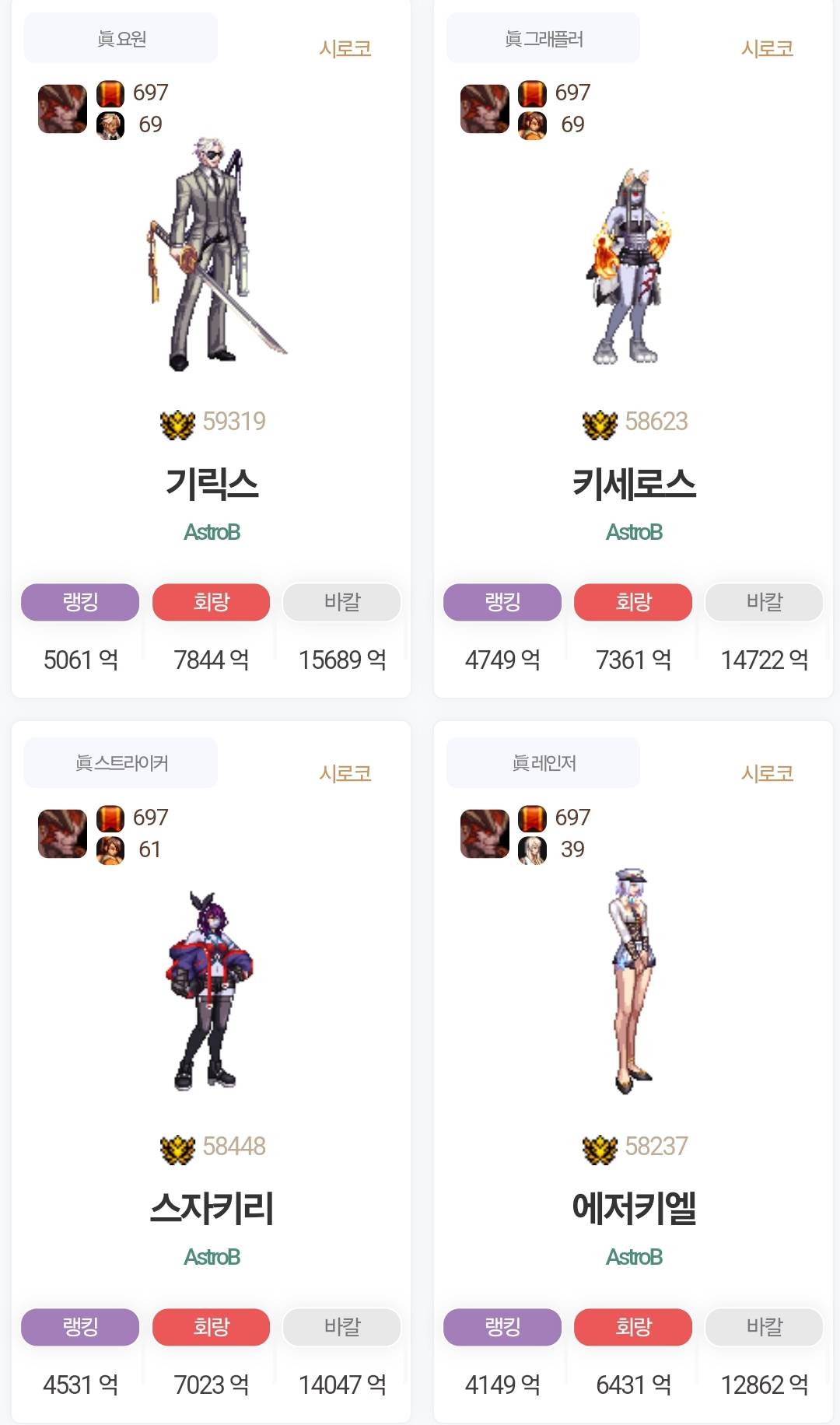The image size is (840, 1425).
Task: Select 회랑 chip on 스자키리 card
Action: (211, 1327)
